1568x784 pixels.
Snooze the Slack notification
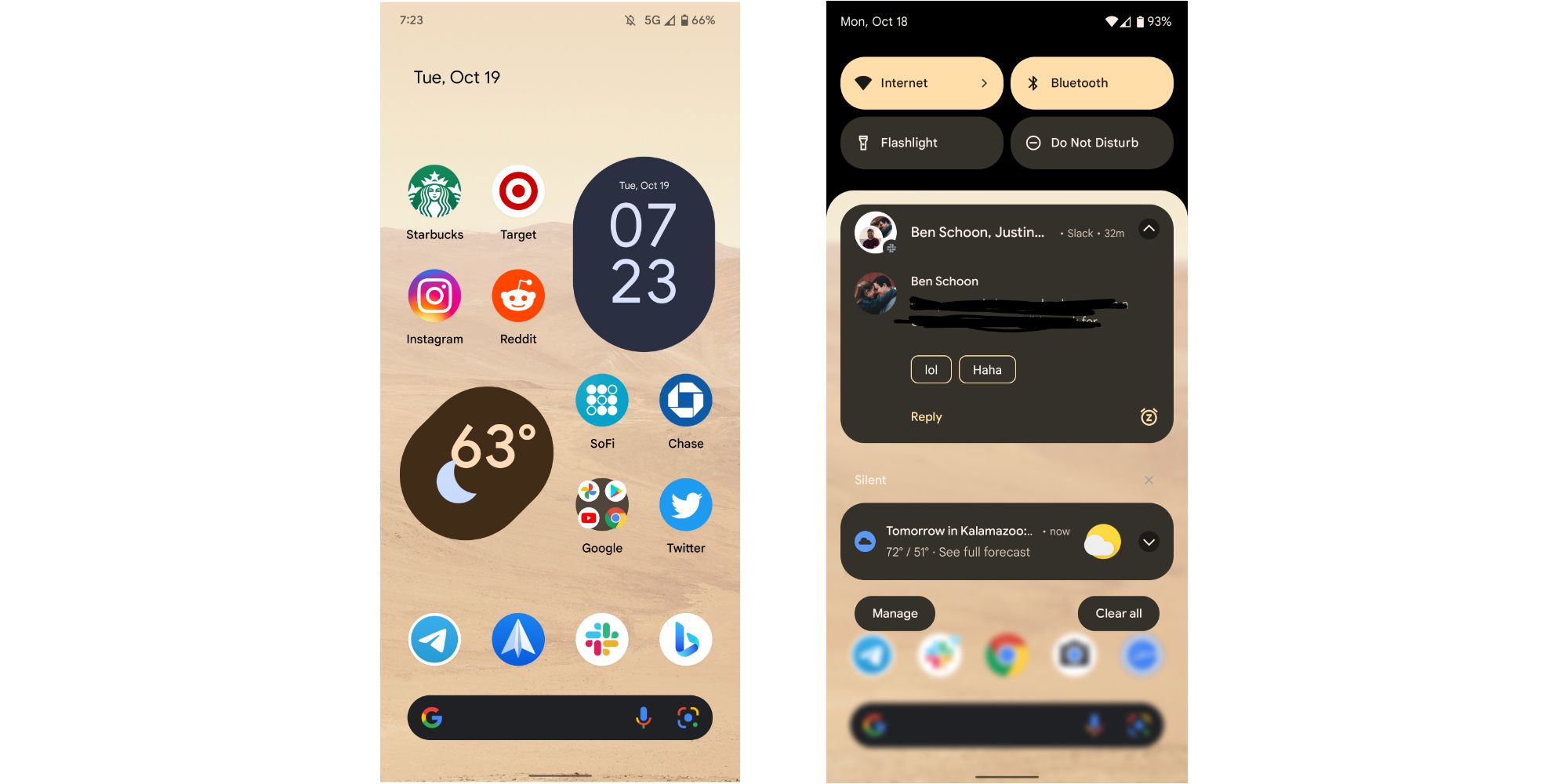[x=1149, y=417]
